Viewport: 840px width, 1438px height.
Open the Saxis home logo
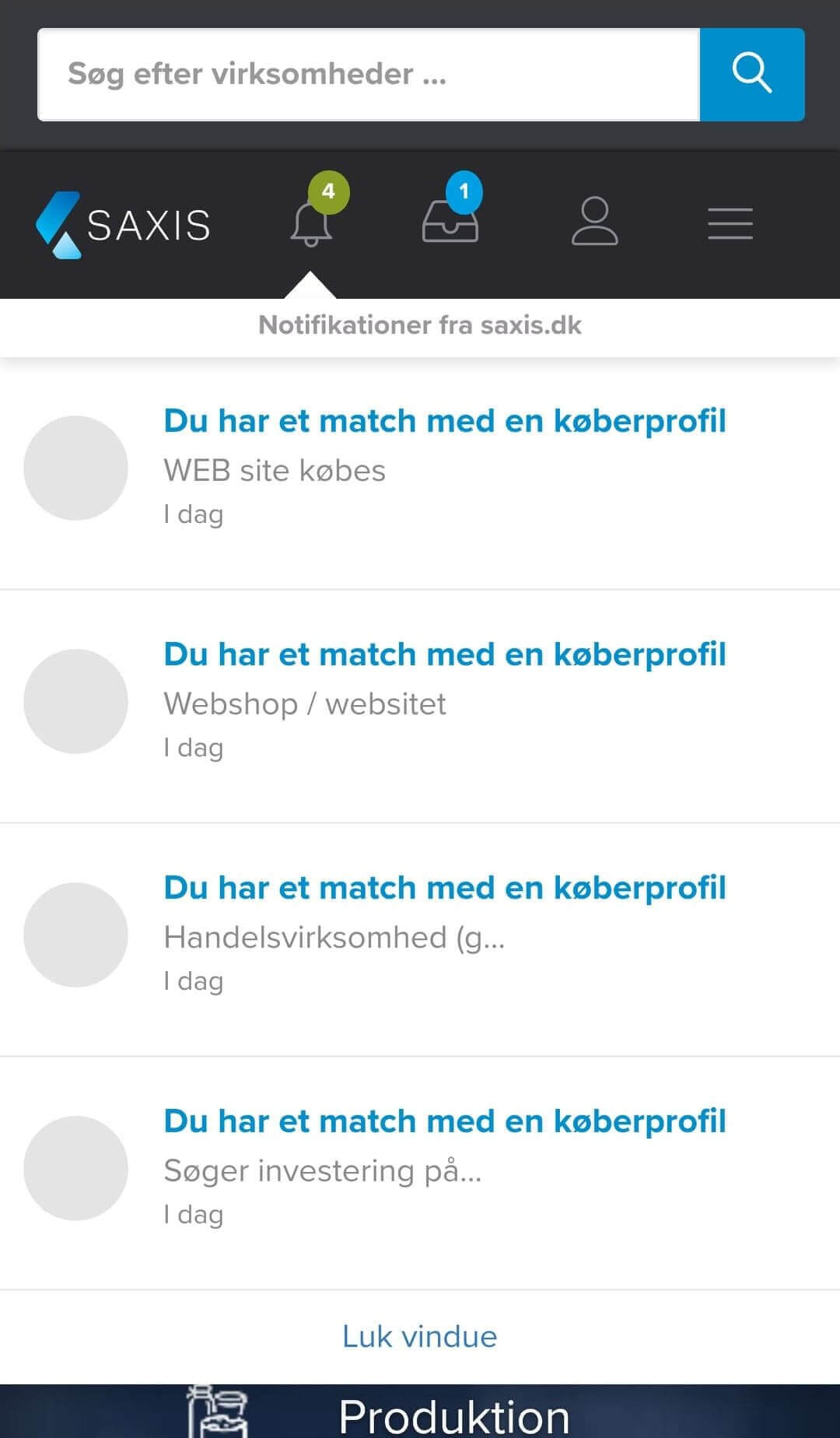coord(124,225)
